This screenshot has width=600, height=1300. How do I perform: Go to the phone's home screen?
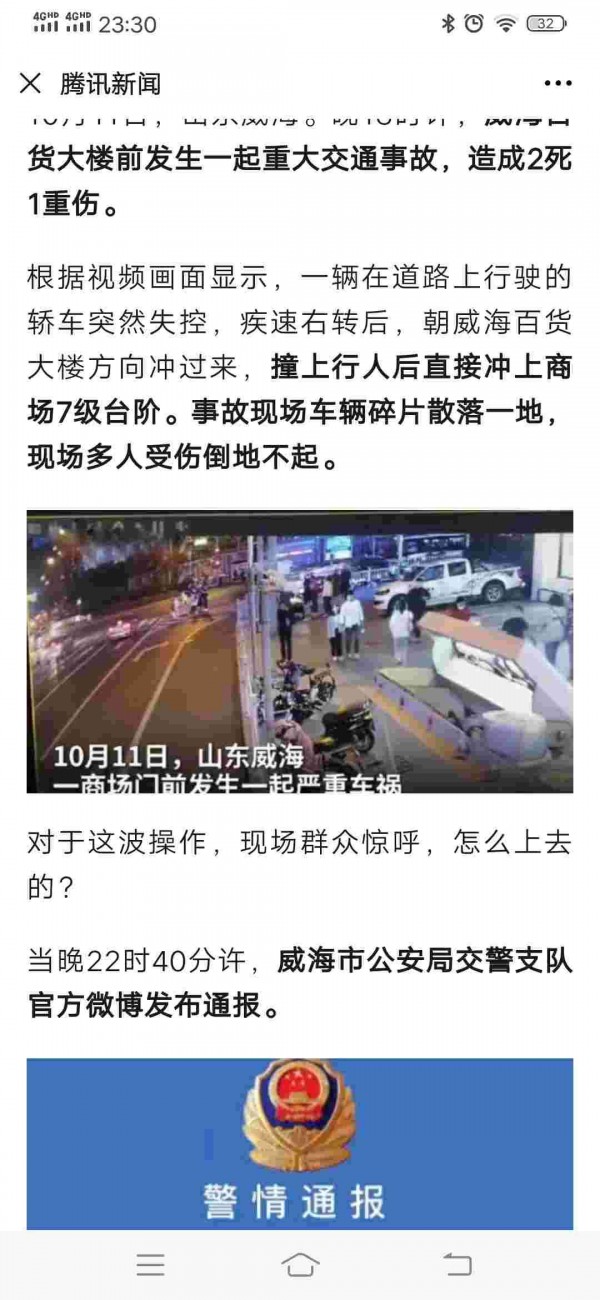[x=300, y=1264]
